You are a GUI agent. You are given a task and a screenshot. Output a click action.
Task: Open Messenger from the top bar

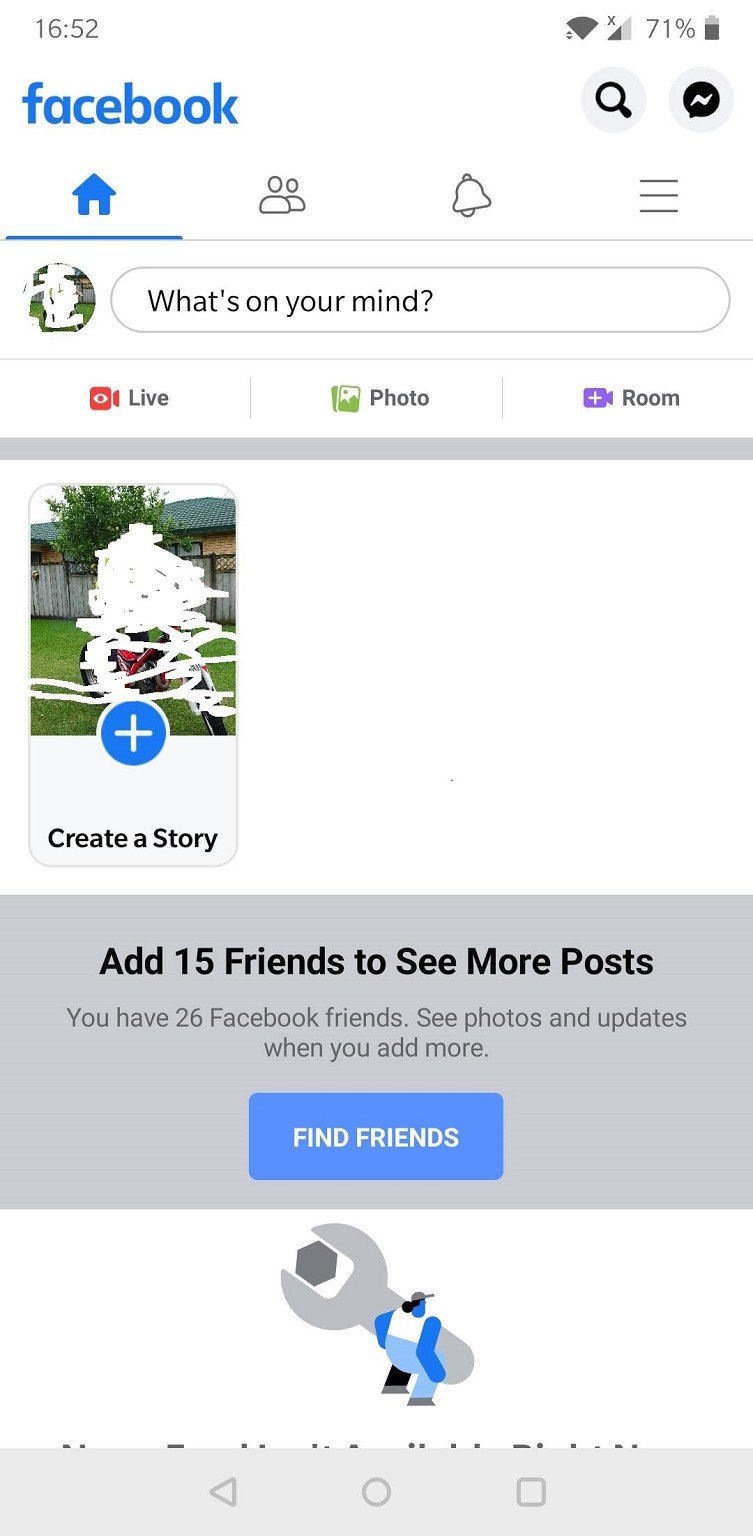(x=701, y=100)
